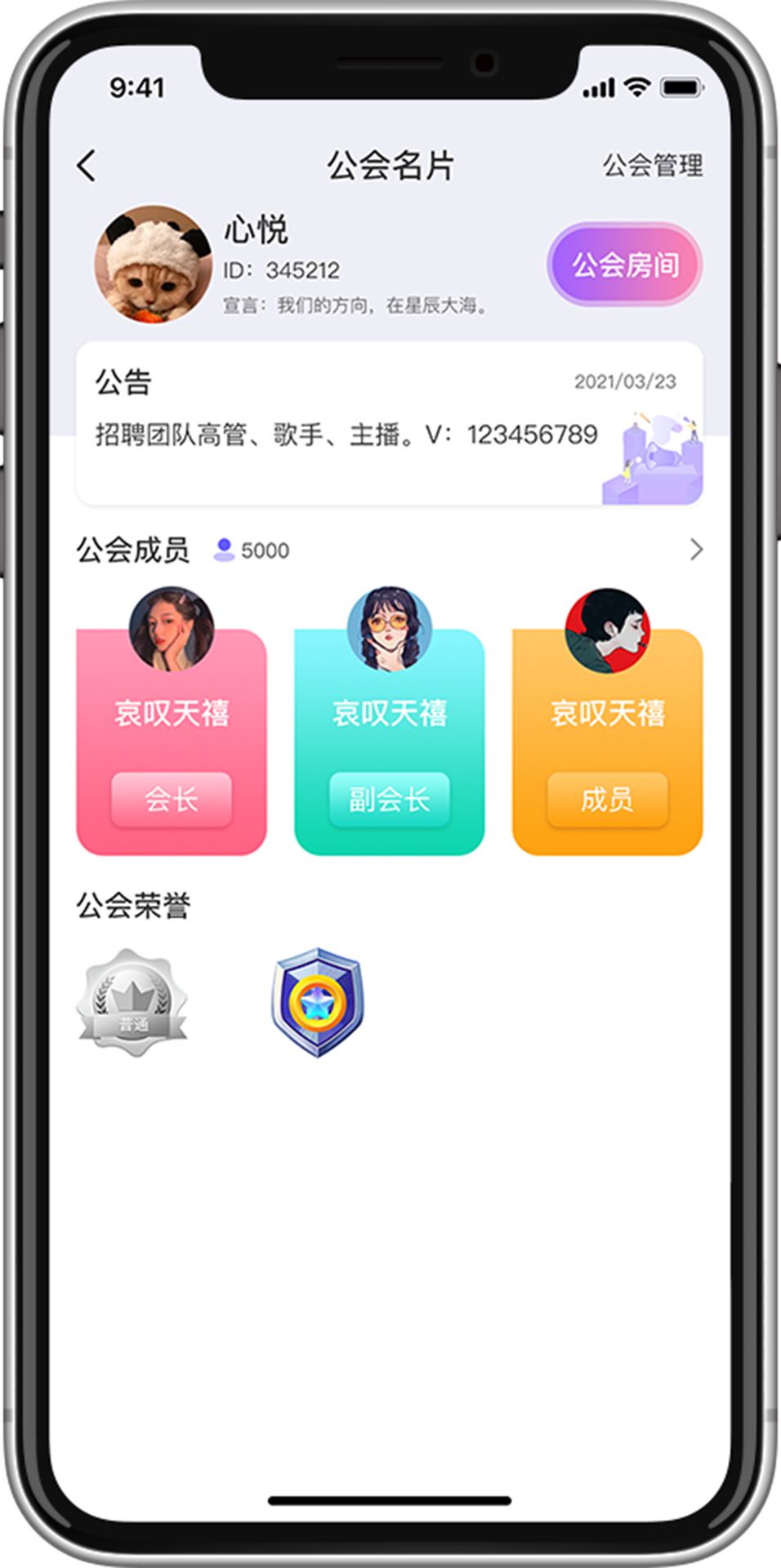Open 公会管理 guild management
This screenshot has height=1568, width=781.
652,166
